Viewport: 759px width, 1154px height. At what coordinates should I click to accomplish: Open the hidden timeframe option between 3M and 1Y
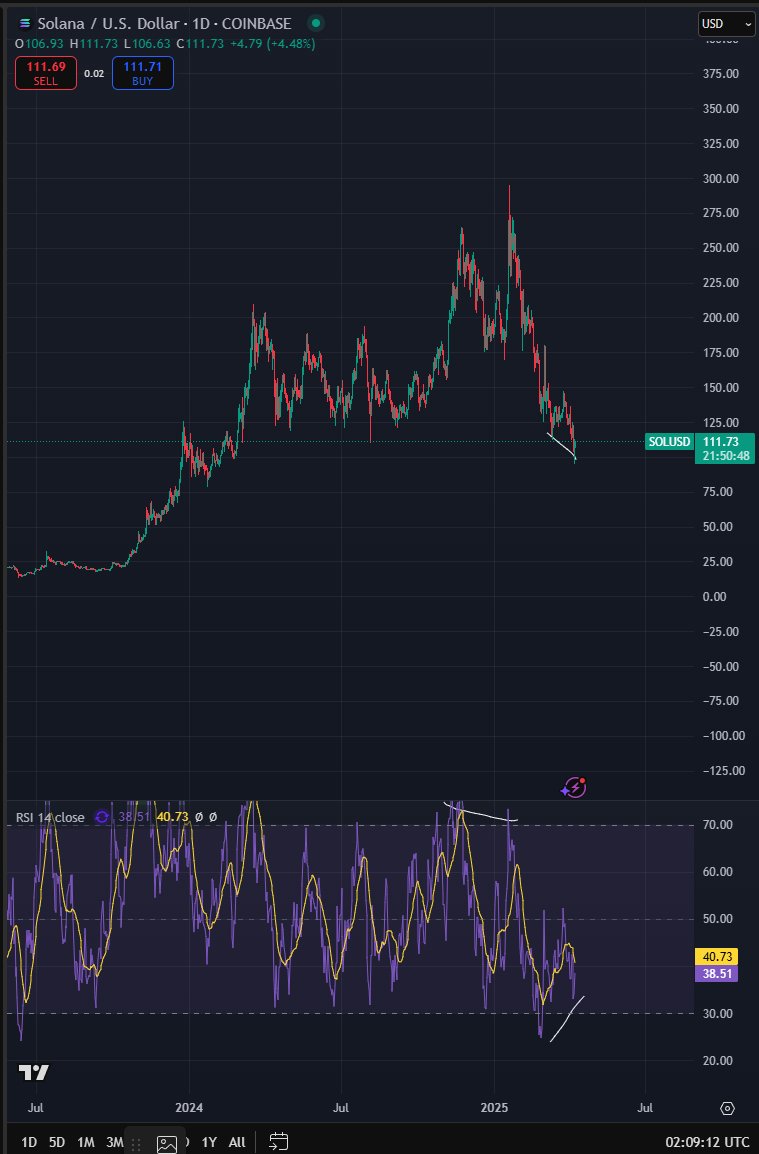coord(186,1142)
